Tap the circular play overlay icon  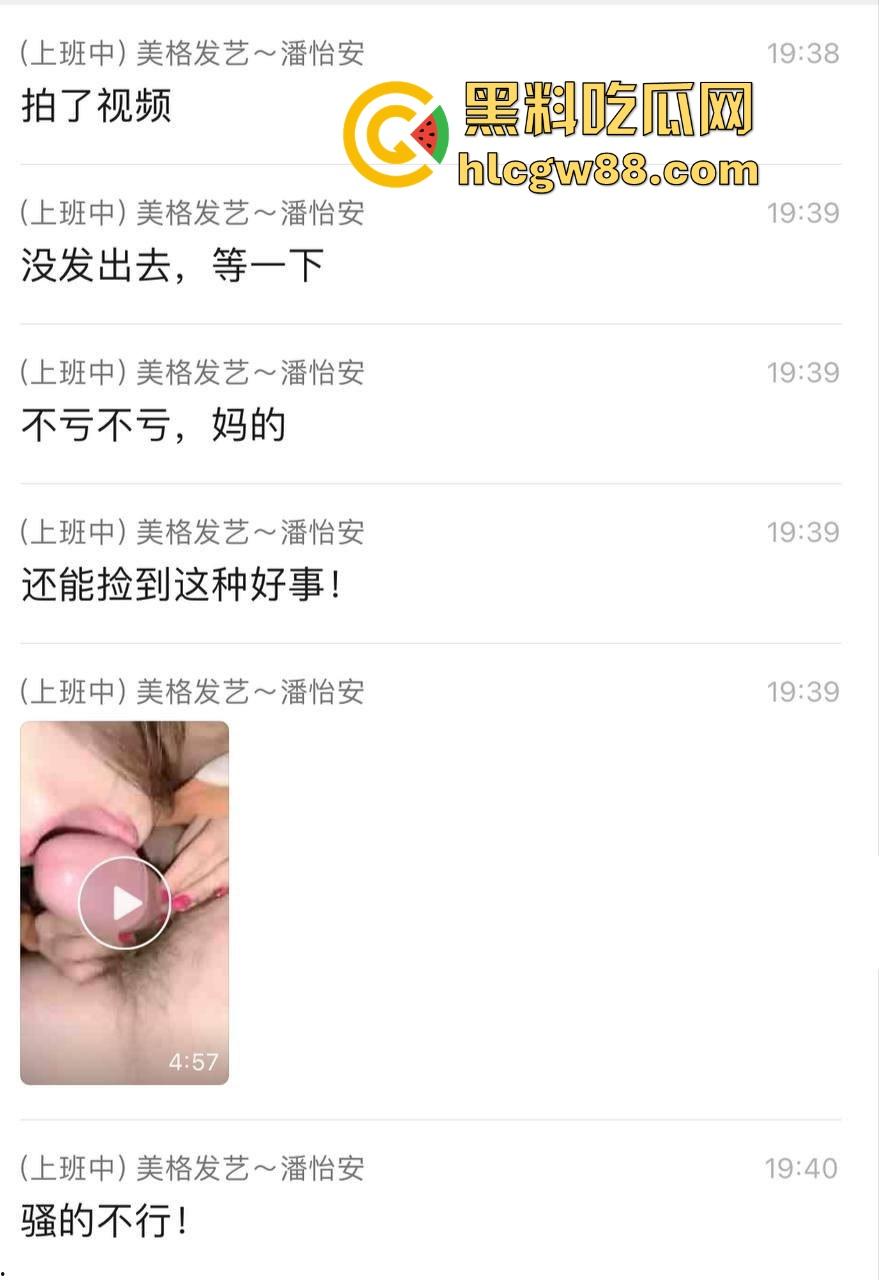click(123, 902)
